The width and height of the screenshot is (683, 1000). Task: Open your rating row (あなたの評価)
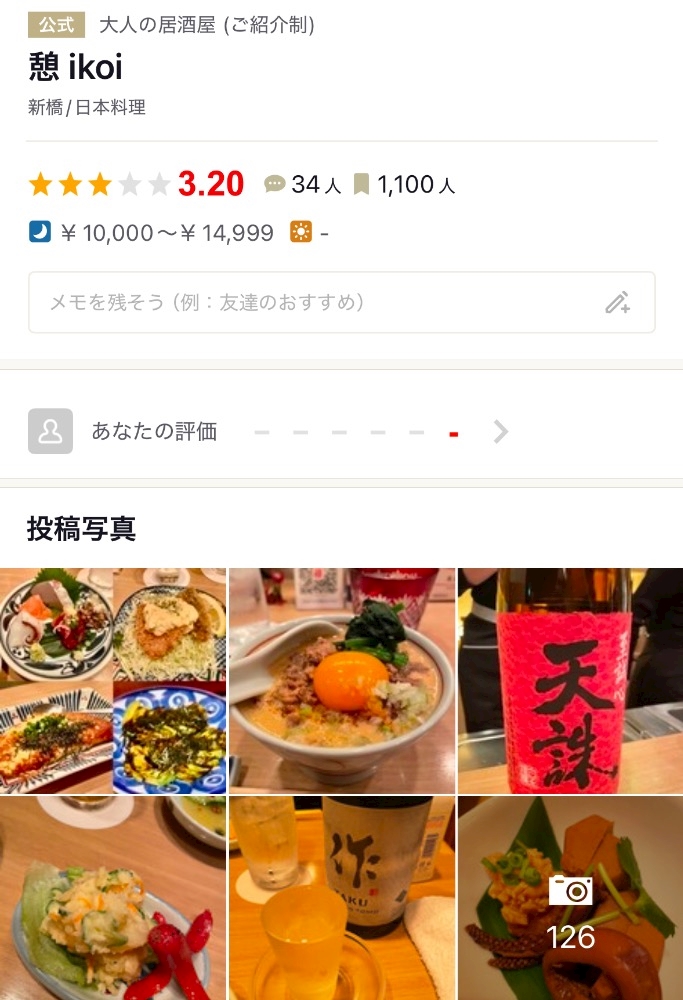click(341, 431)
